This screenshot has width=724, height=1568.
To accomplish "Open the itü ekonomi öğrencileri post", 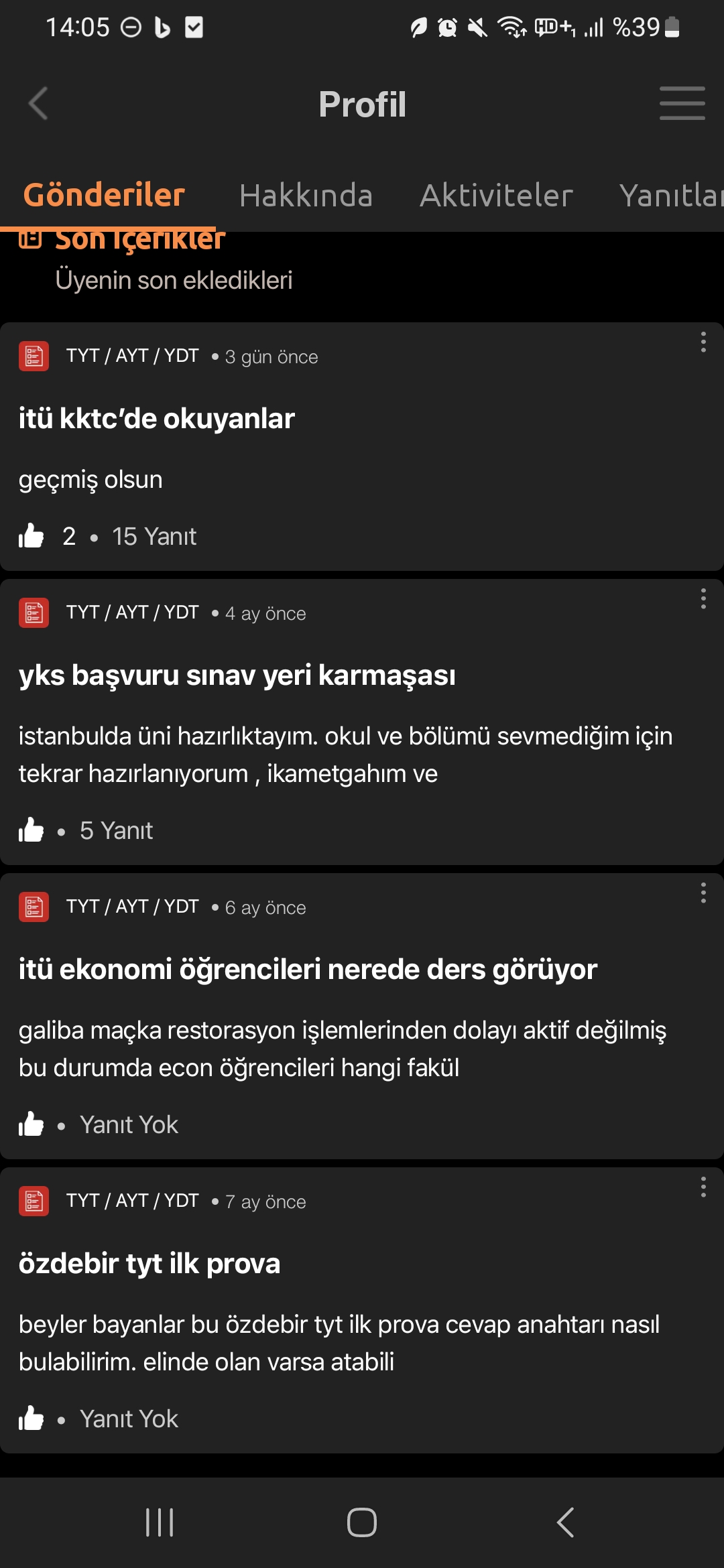I will [308, 969].
